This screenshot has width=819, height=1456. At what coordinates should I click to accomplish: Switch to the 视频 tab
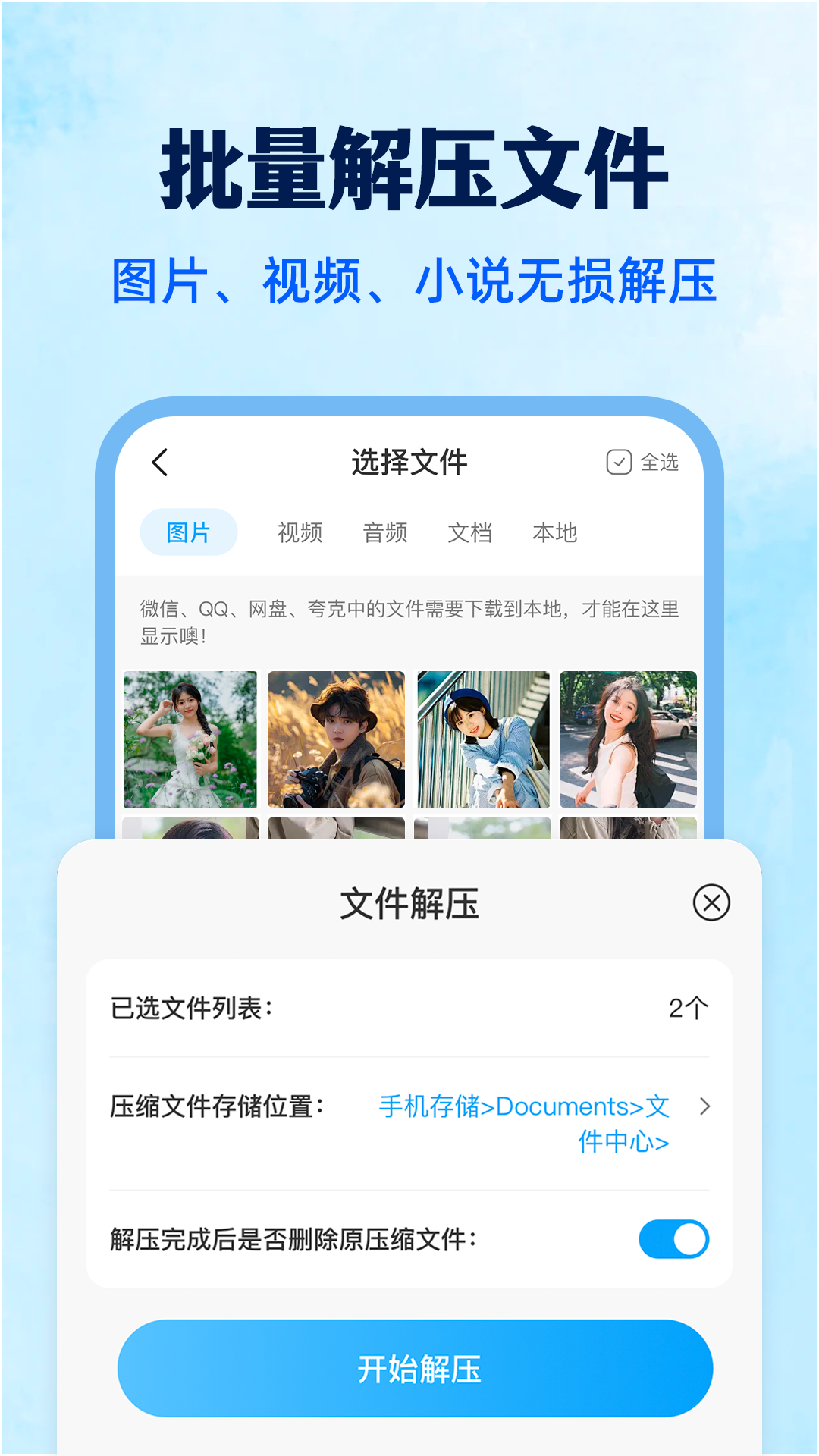coord(300,532)
